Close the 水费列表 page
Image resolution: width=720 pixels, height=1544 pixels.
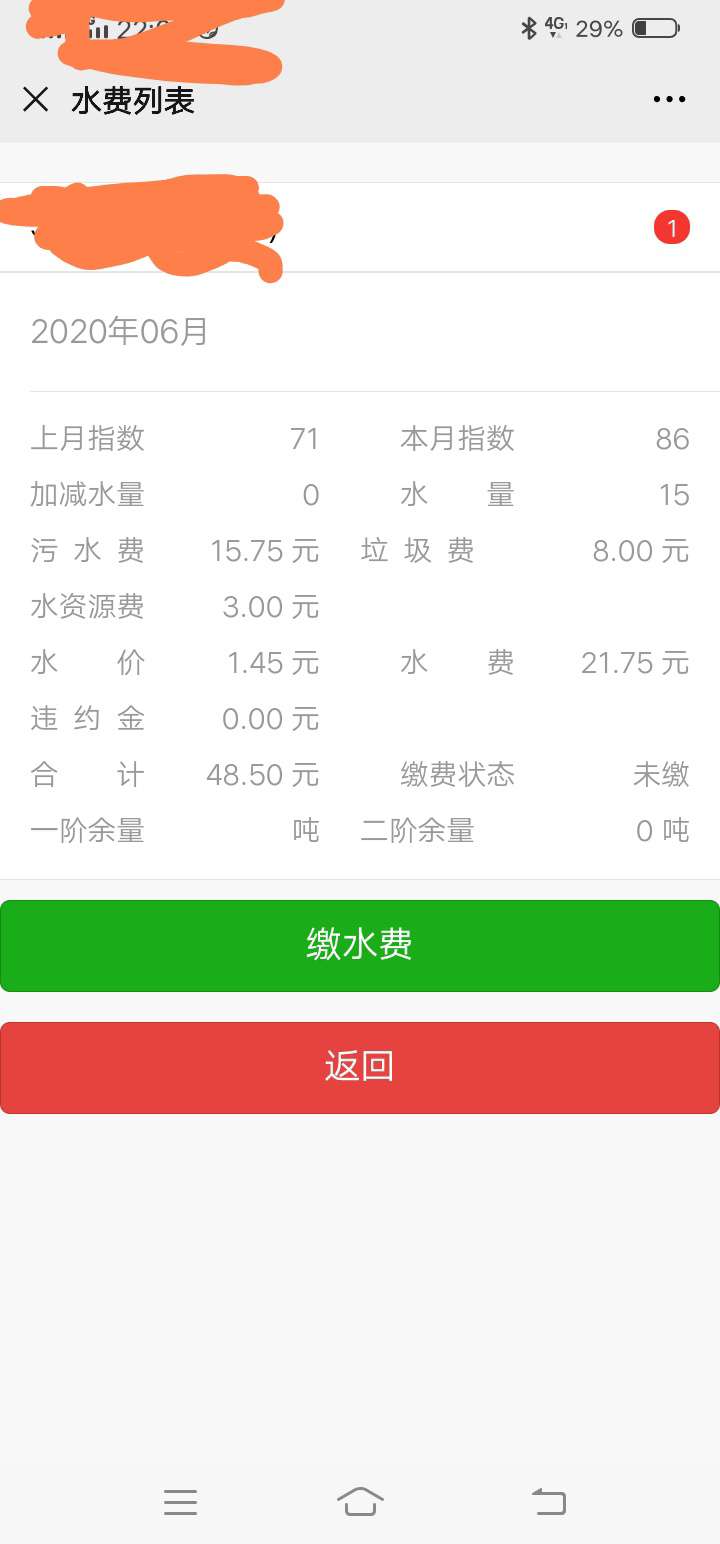[36, 99]
